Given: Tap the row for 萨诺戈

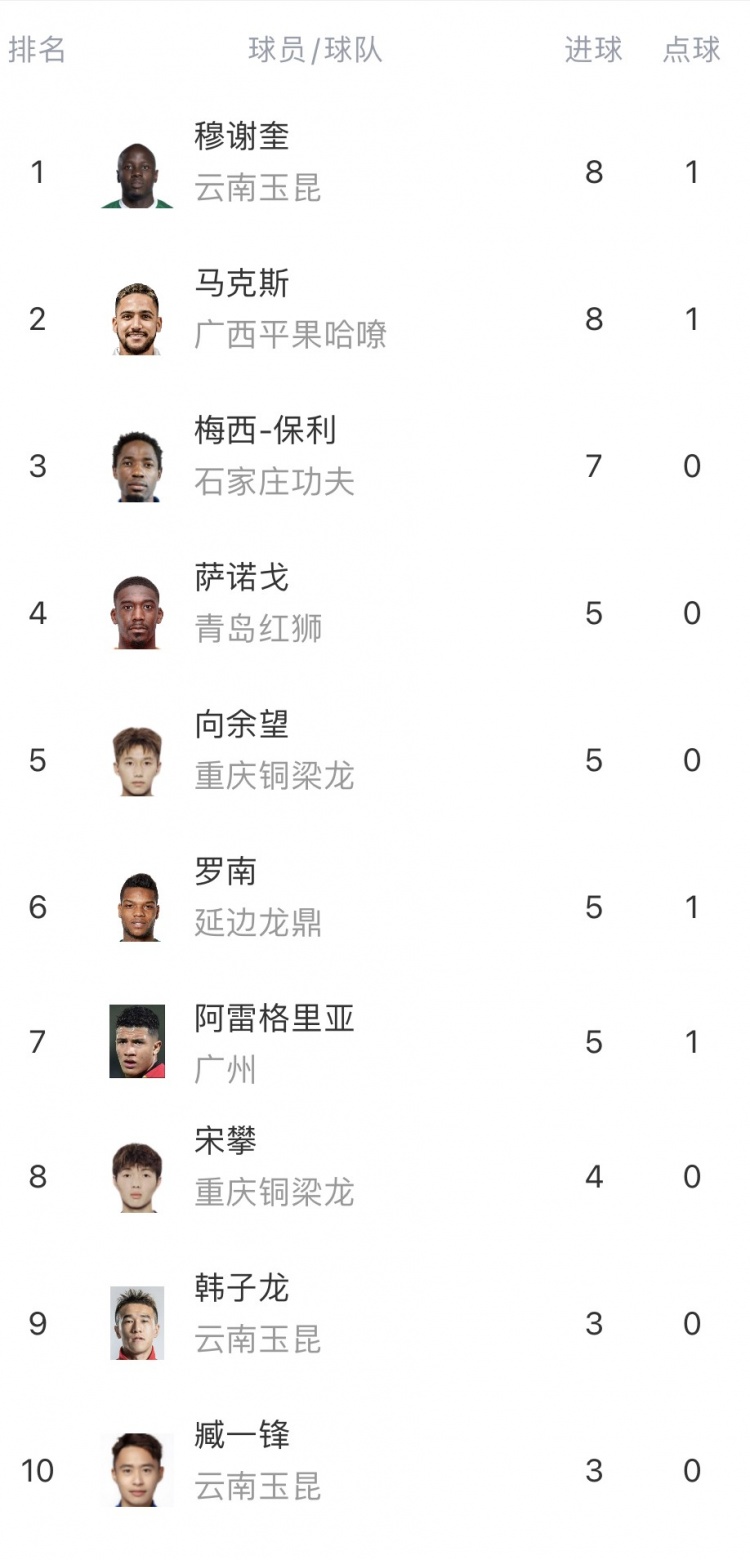Looking at the screenshot, I should coord(242,578).
